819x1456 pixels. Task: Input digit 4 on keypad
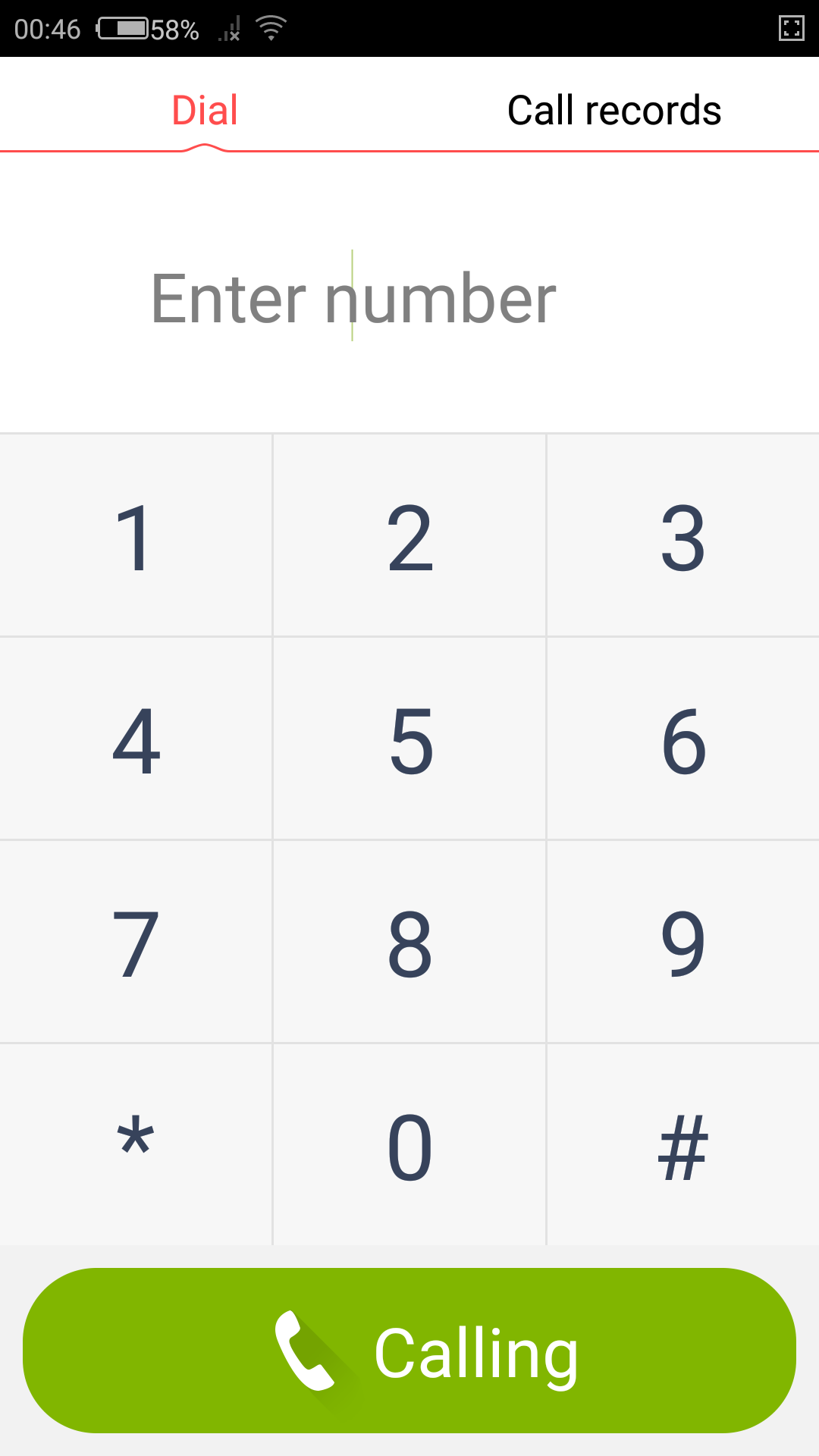[136, 740]
